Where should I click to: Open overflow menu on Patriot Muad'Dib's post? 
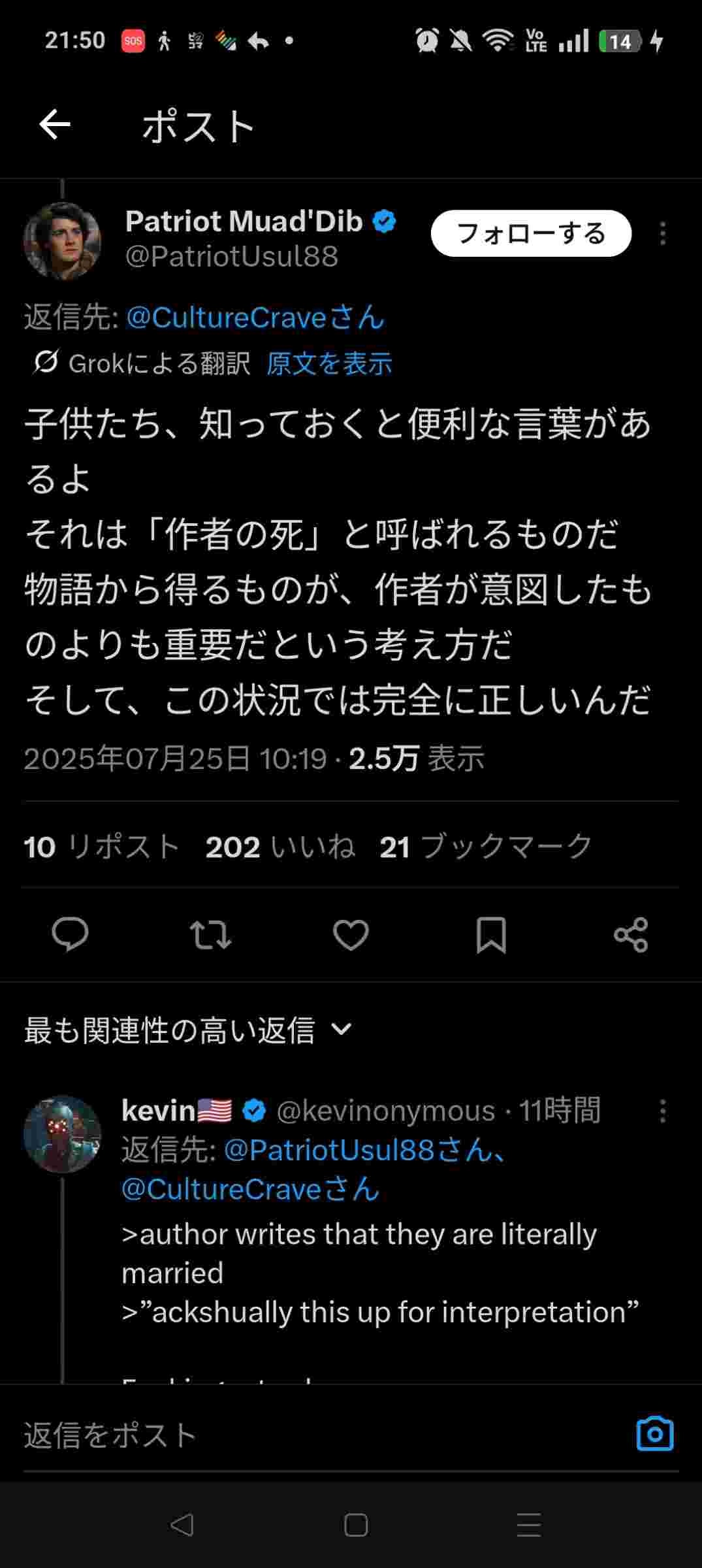pos(663,233)
